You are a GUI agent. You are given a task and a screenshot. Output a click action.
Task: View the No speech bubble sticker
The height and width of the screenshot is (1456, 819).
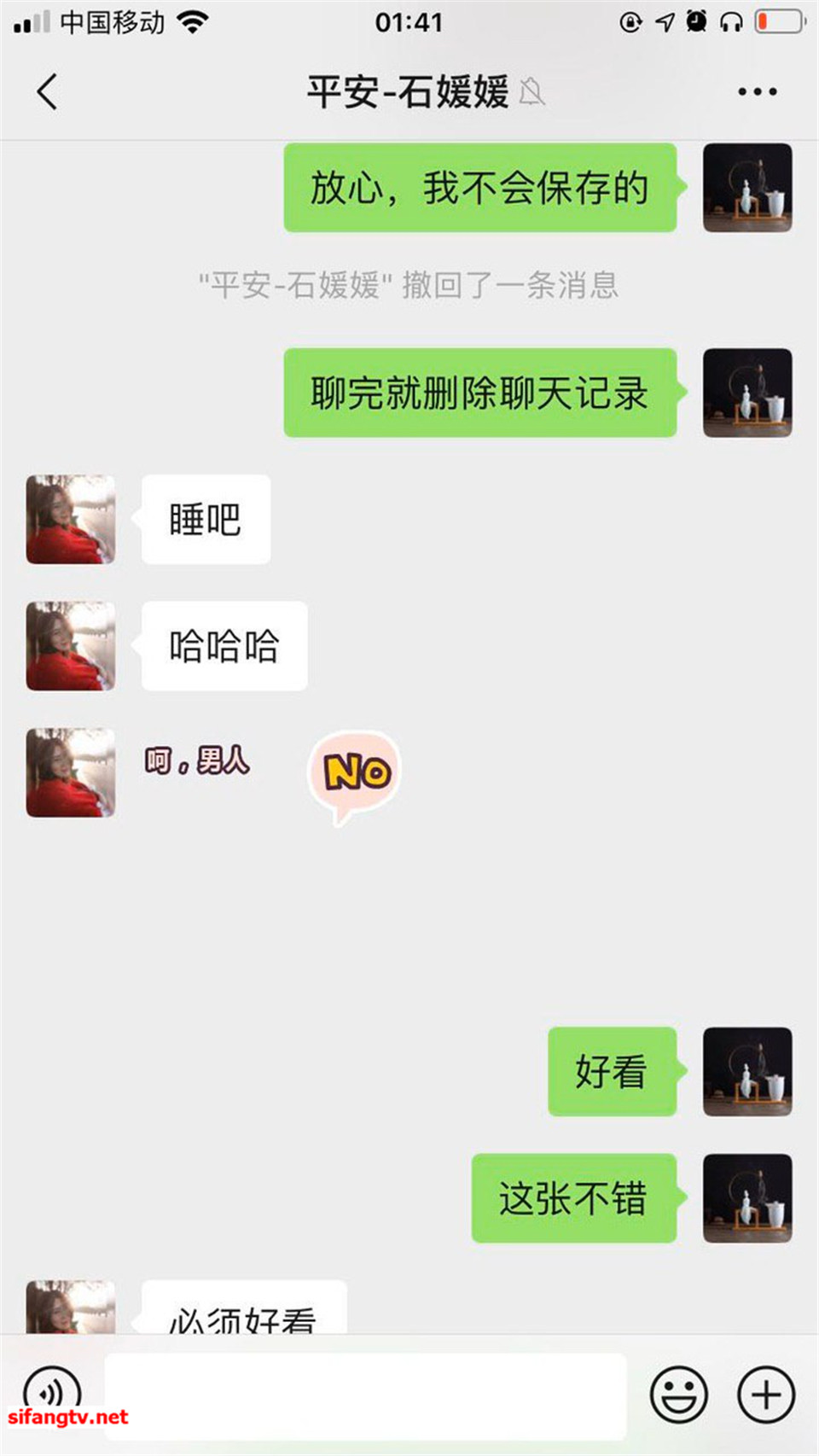[x=355, y=774]
